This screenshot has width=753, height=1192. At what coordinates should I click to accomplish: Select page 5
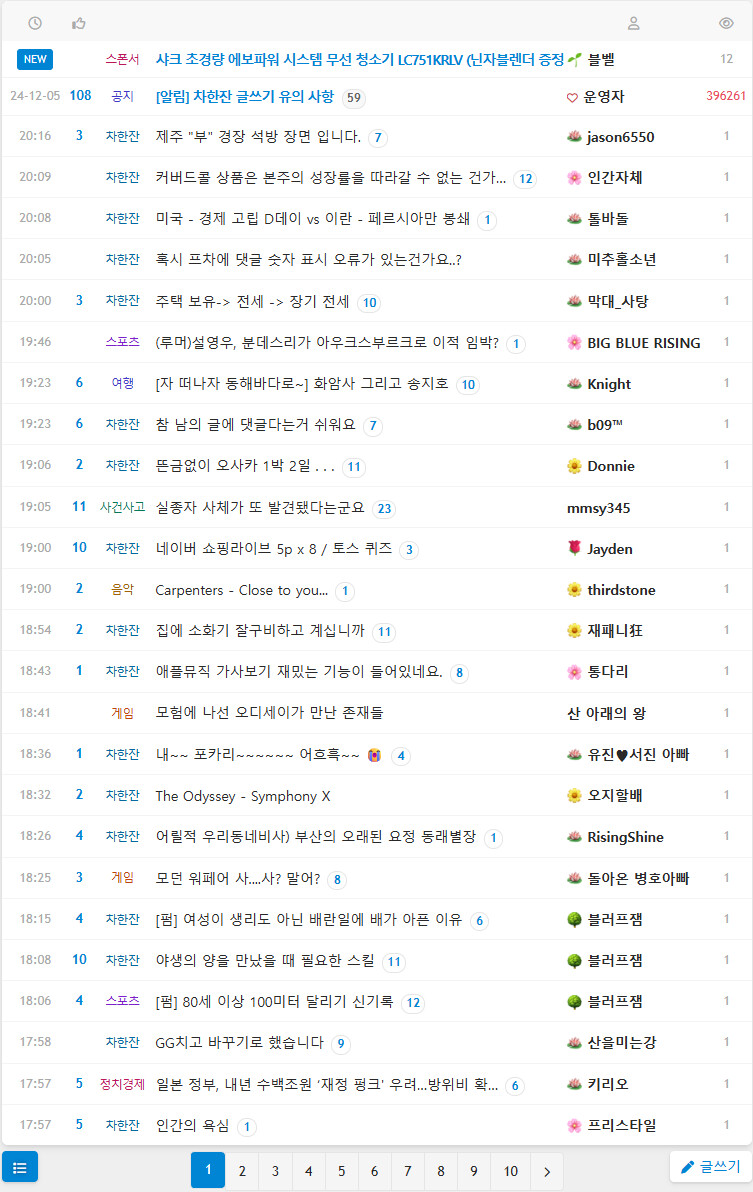tap(341, 1171)
